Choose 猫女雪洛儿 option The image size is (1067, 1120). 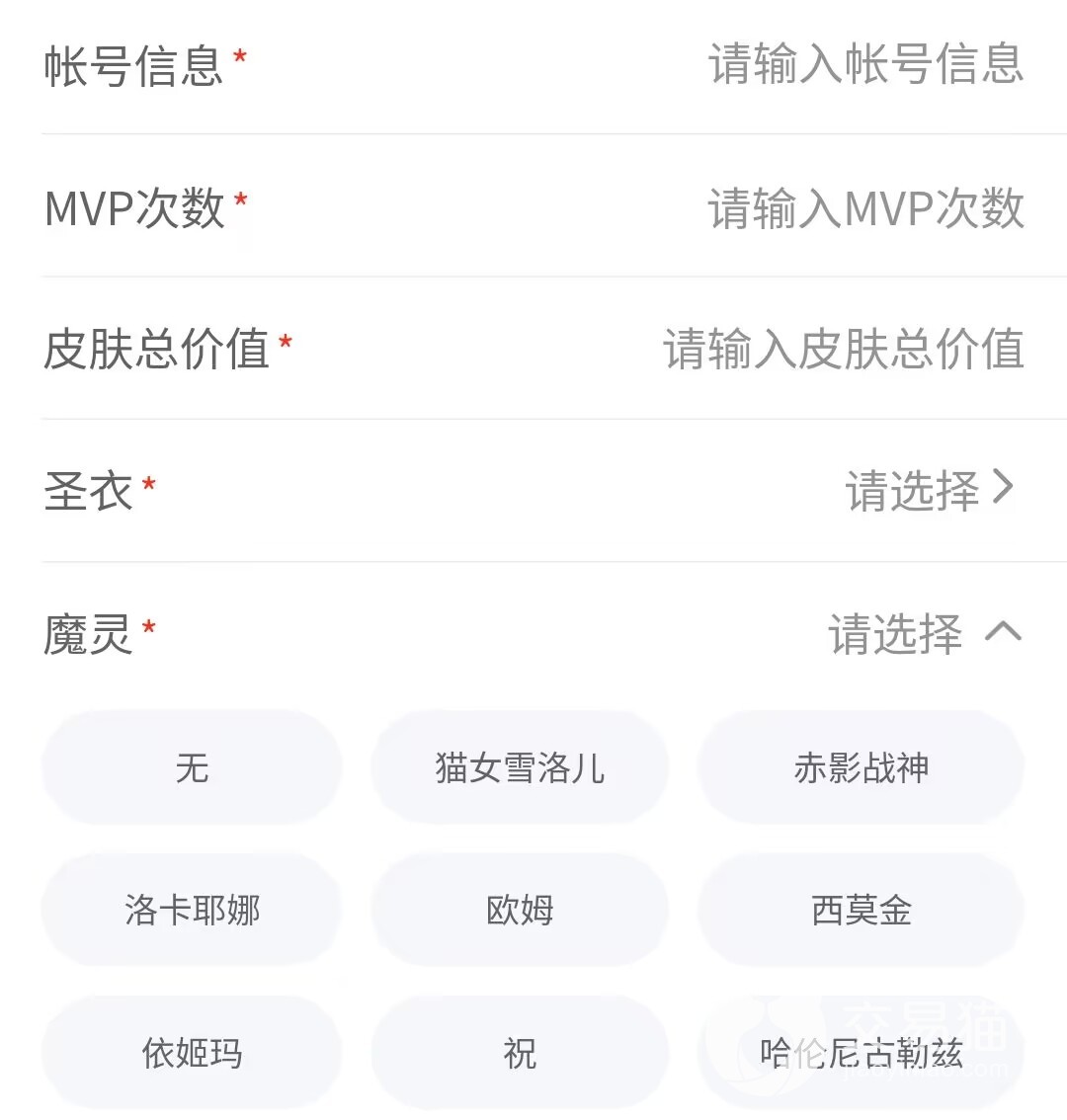tap(520, 767)
